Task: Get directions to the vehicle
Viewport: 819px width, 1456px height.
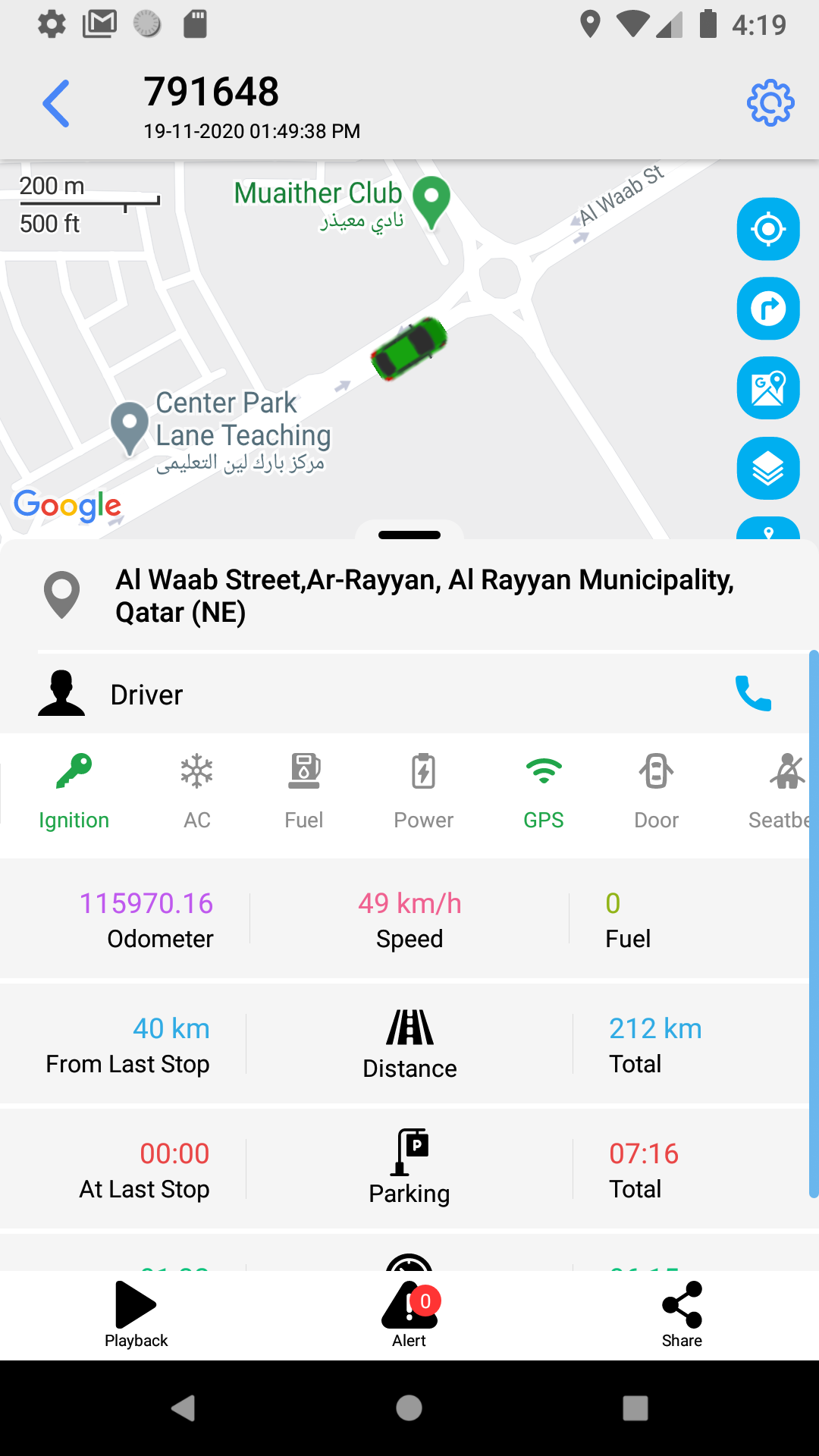Action: (768, 309)
